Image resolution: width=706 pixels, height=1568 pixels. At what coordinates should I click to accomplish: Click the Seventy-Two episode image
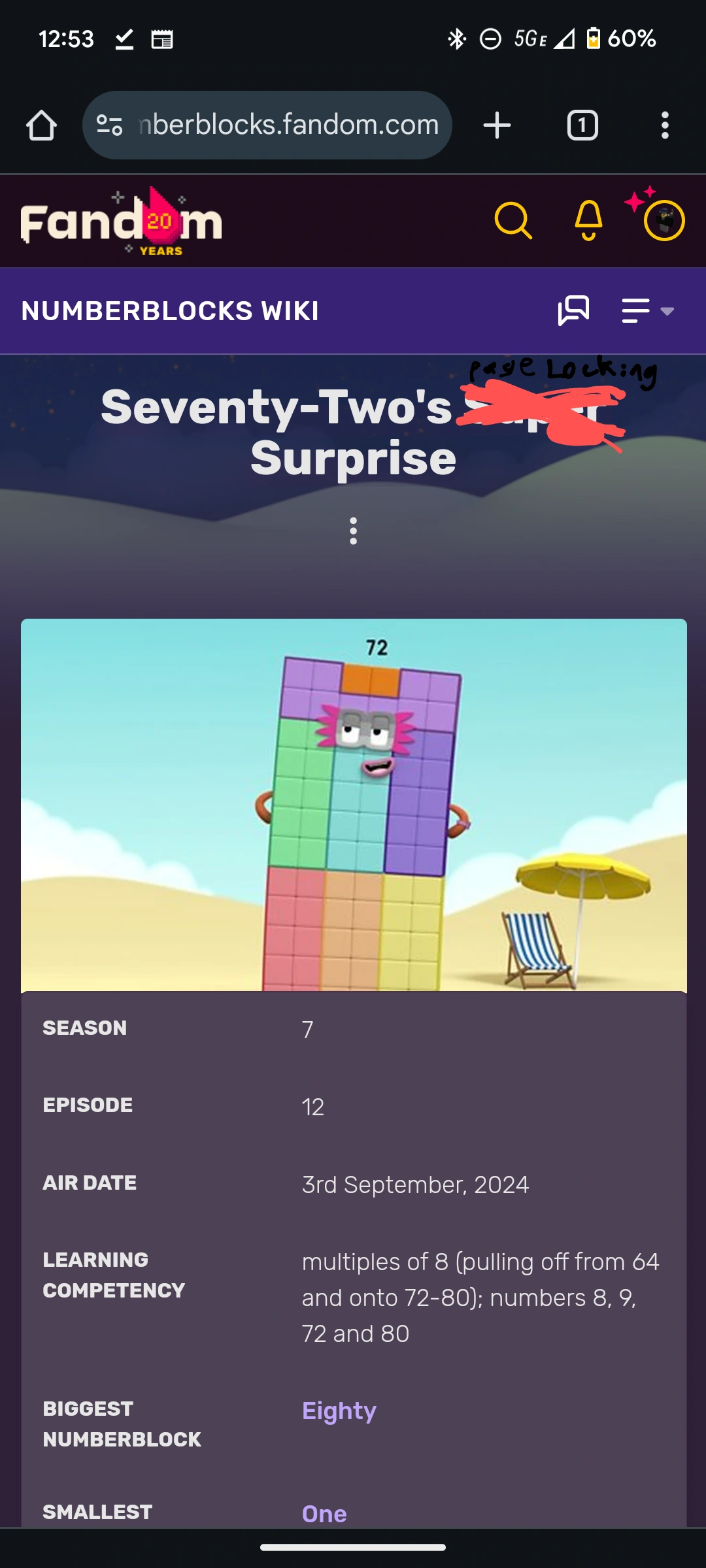[353, 804]
